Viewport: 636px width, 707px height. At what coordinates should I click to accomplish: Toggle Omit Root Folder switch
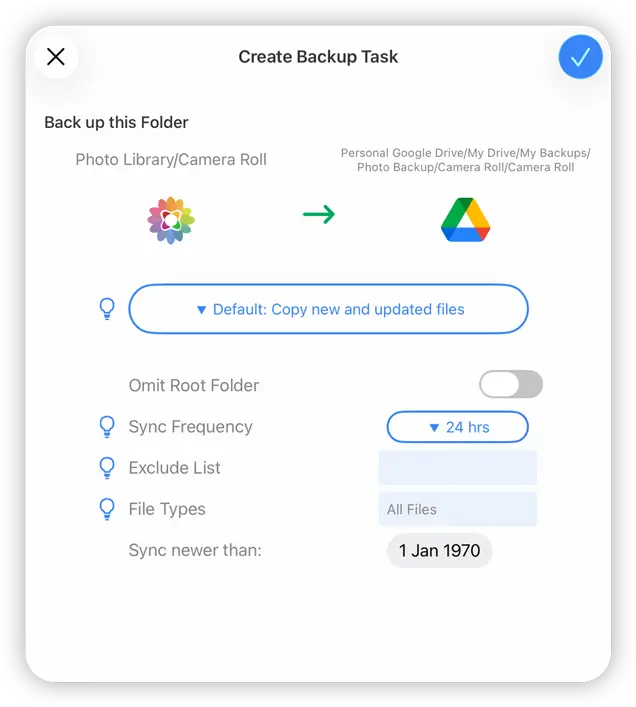point(511,384)
